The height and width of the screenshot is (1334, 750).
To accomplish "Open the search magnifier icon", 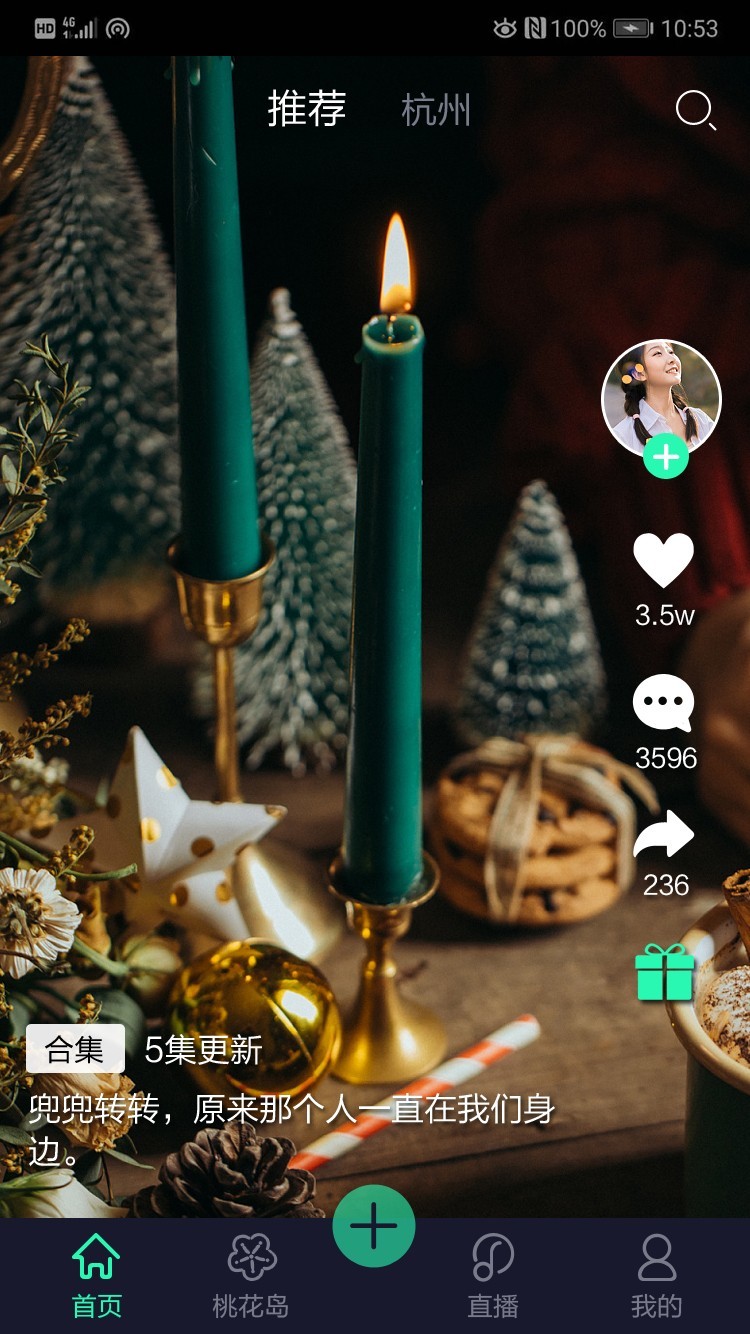I will 696,110.
